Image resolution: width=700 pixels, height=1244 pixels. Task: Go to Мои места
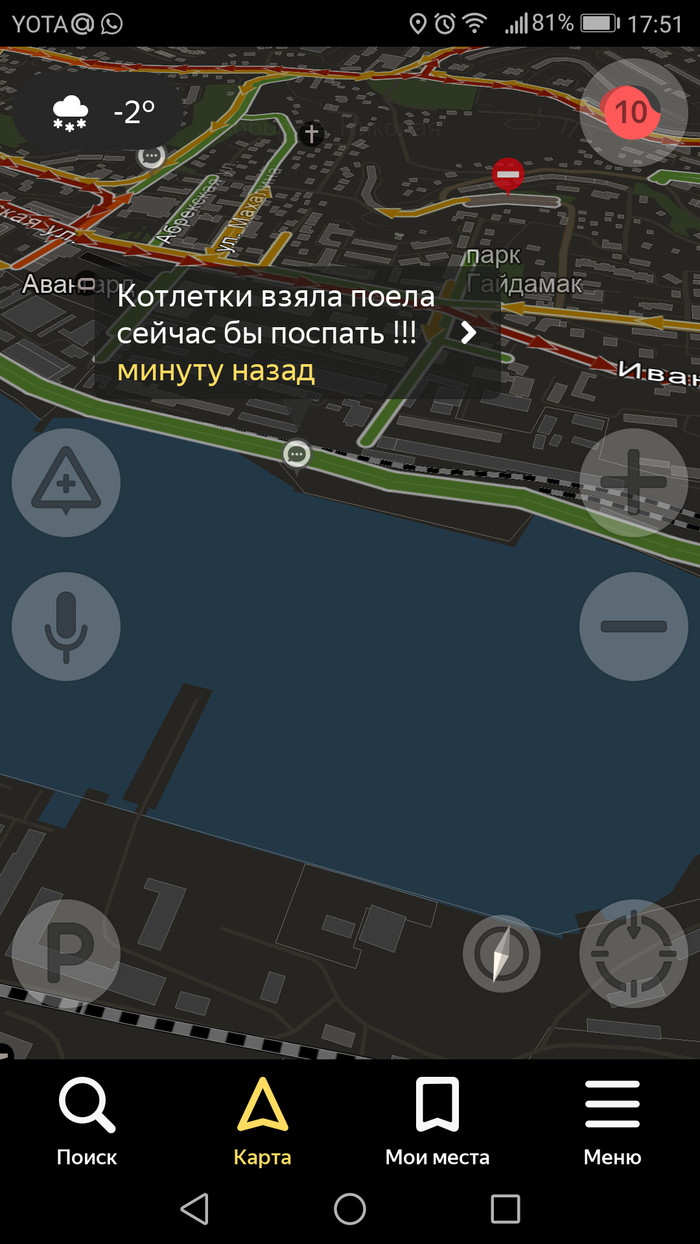pyautogui.click(x=437, y=1122)
